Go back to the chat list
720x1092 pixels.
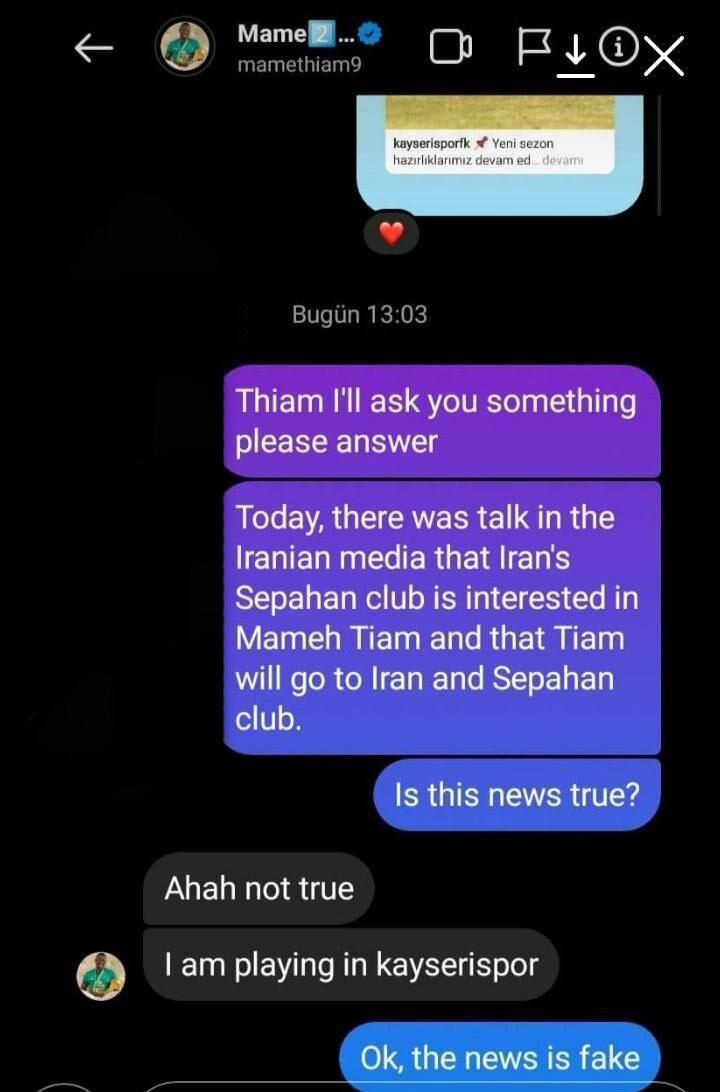click(94, 49)
